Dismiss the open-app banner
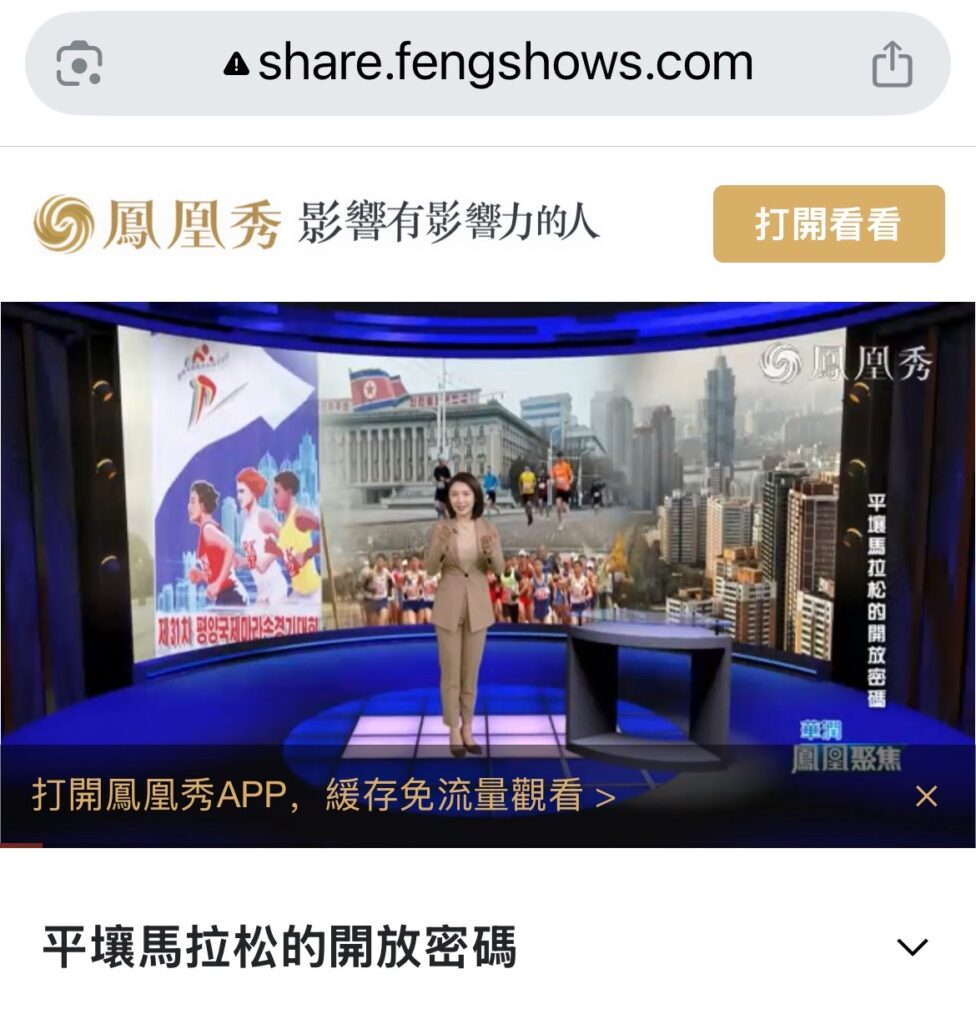The height and width of the screenshot is (1024, 976). click(x=926, y=796)
